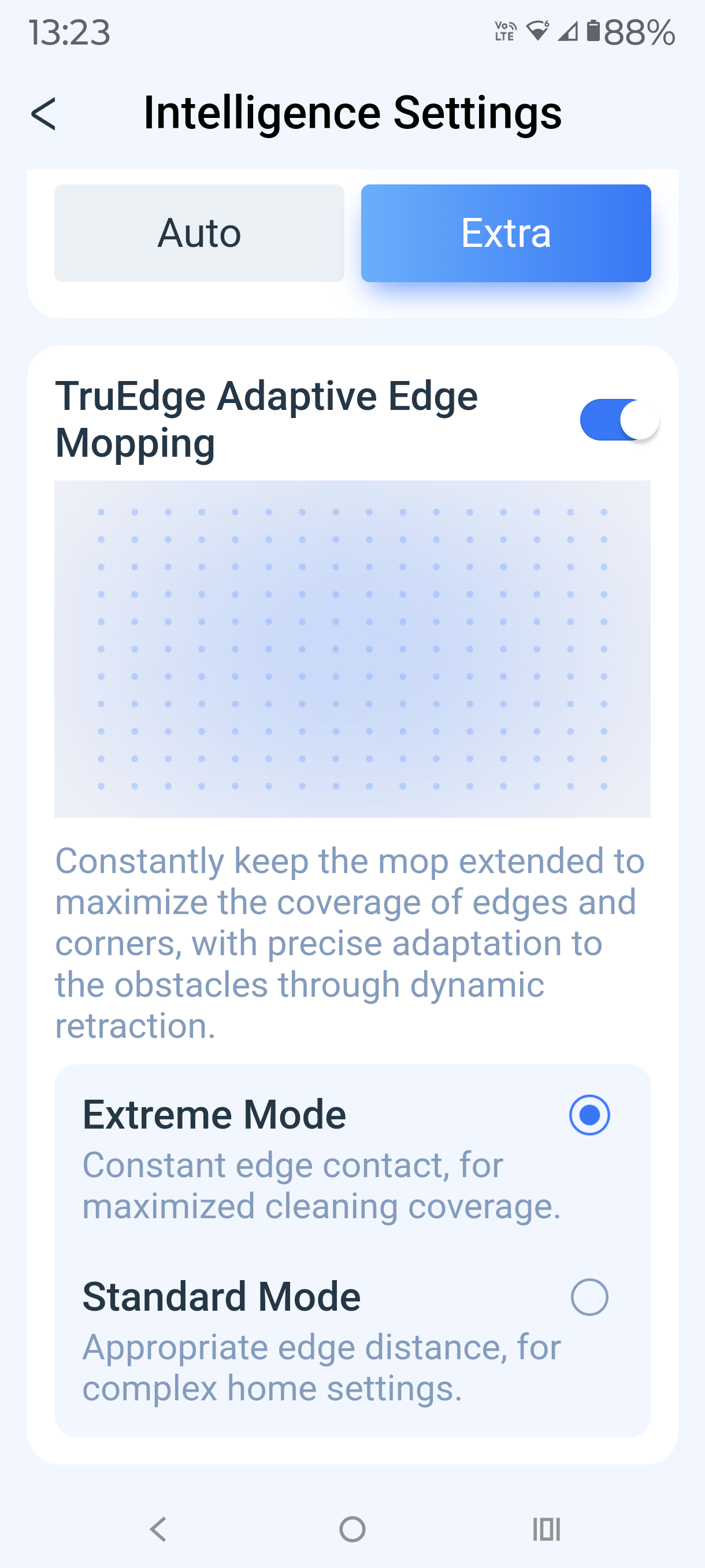
Task: Tap the system home button
Action: [x=352, y=1529]
